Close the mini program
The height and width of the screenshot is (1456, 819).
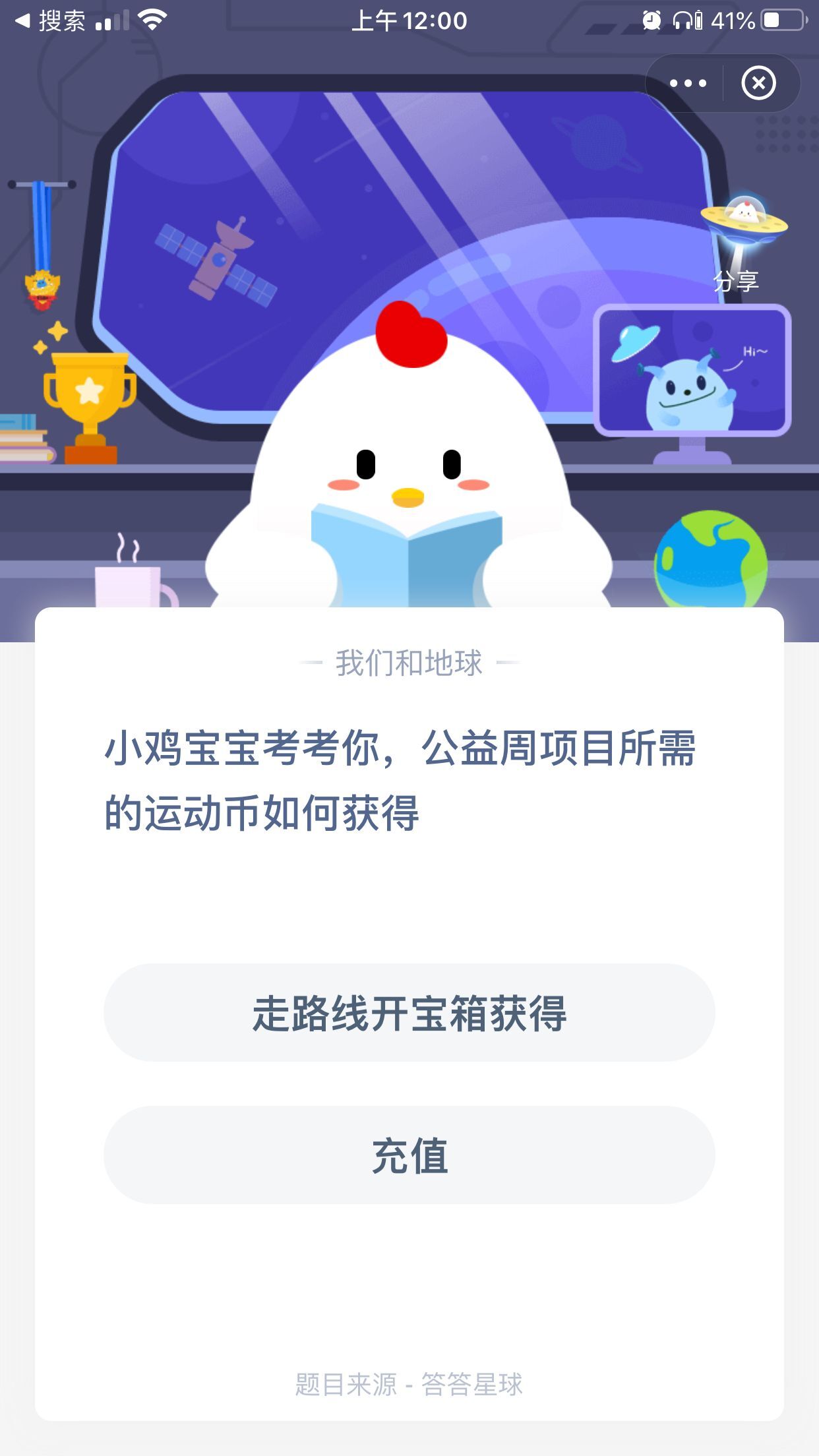pyautogui.click(x=758, y=83)
